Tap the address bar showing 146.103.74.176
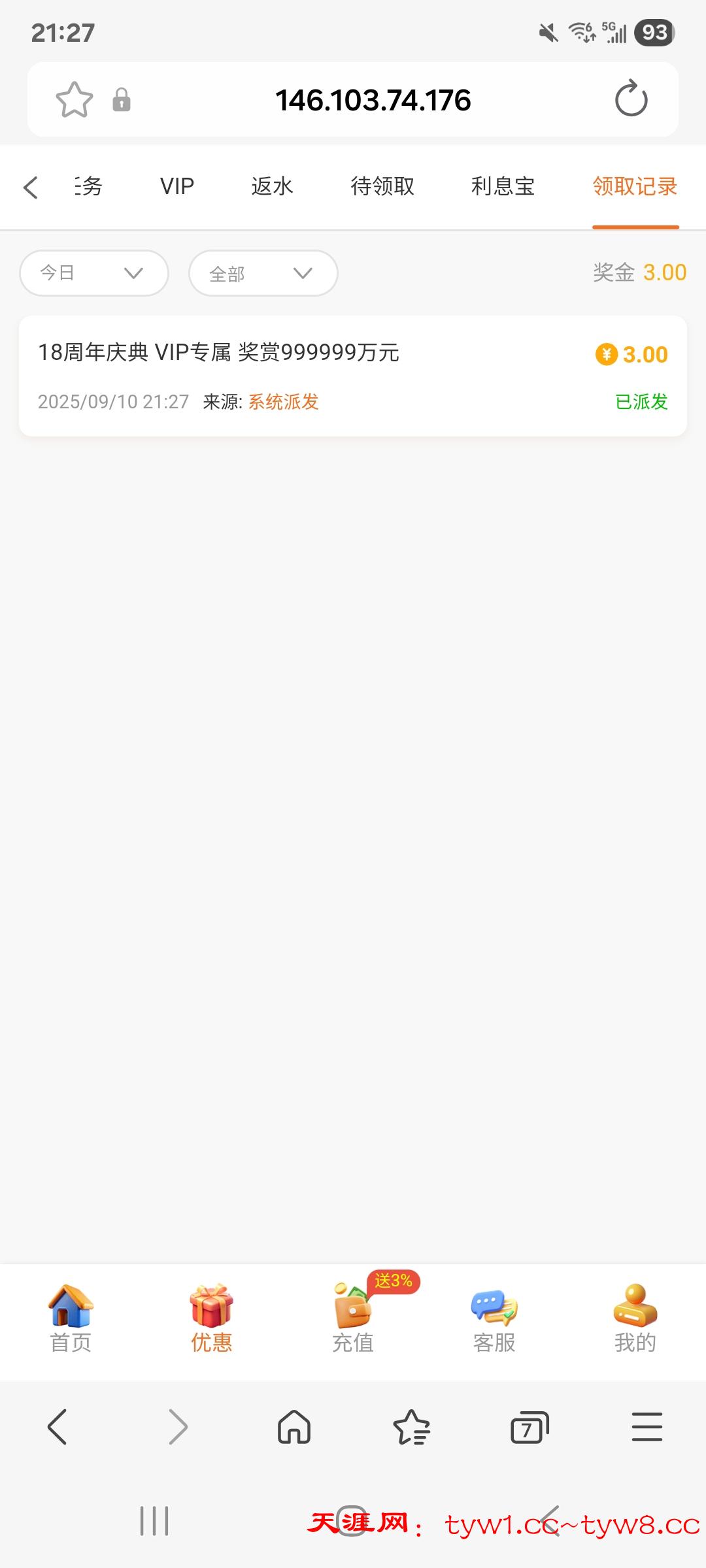 coord(373,100)
